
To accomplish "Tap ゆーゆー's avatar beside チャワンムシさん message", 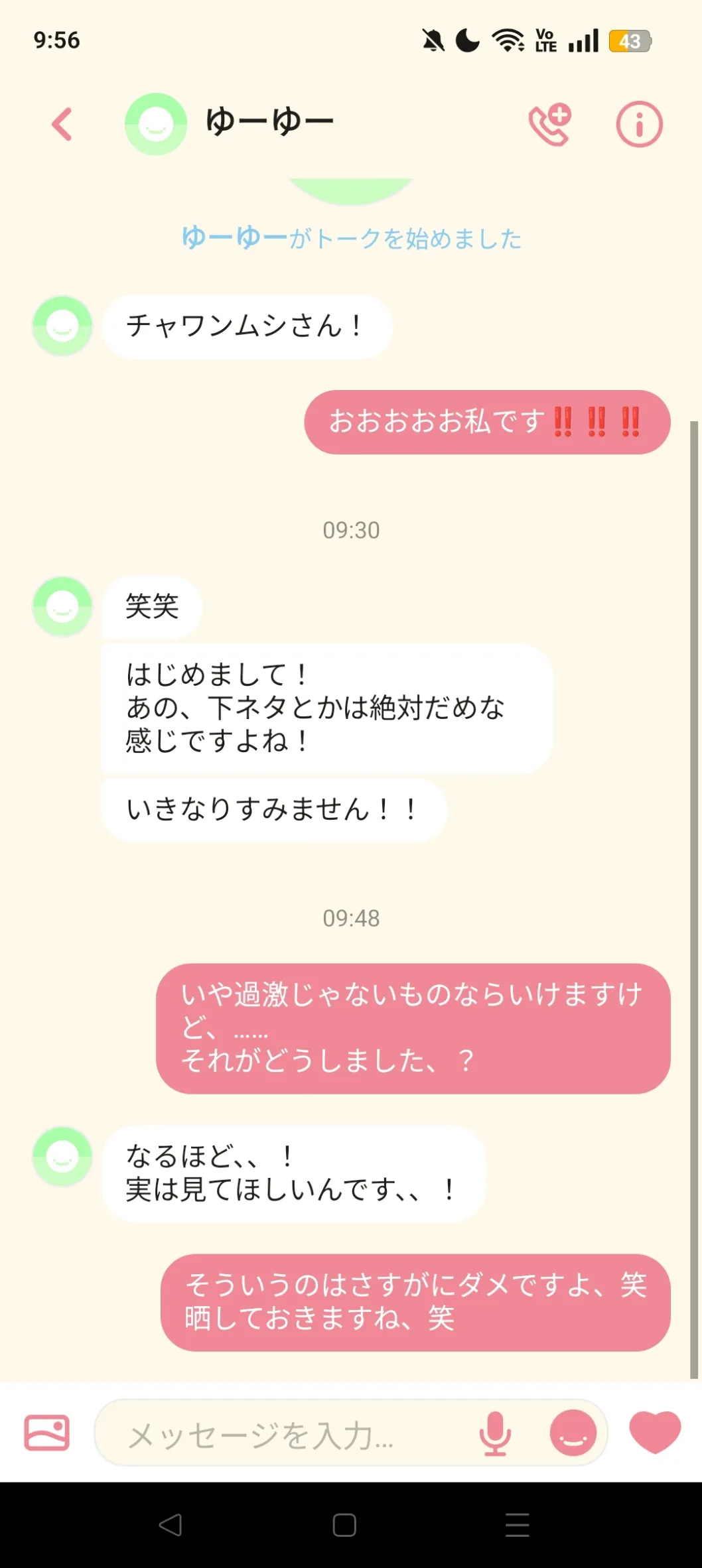I will click(62, 326).
